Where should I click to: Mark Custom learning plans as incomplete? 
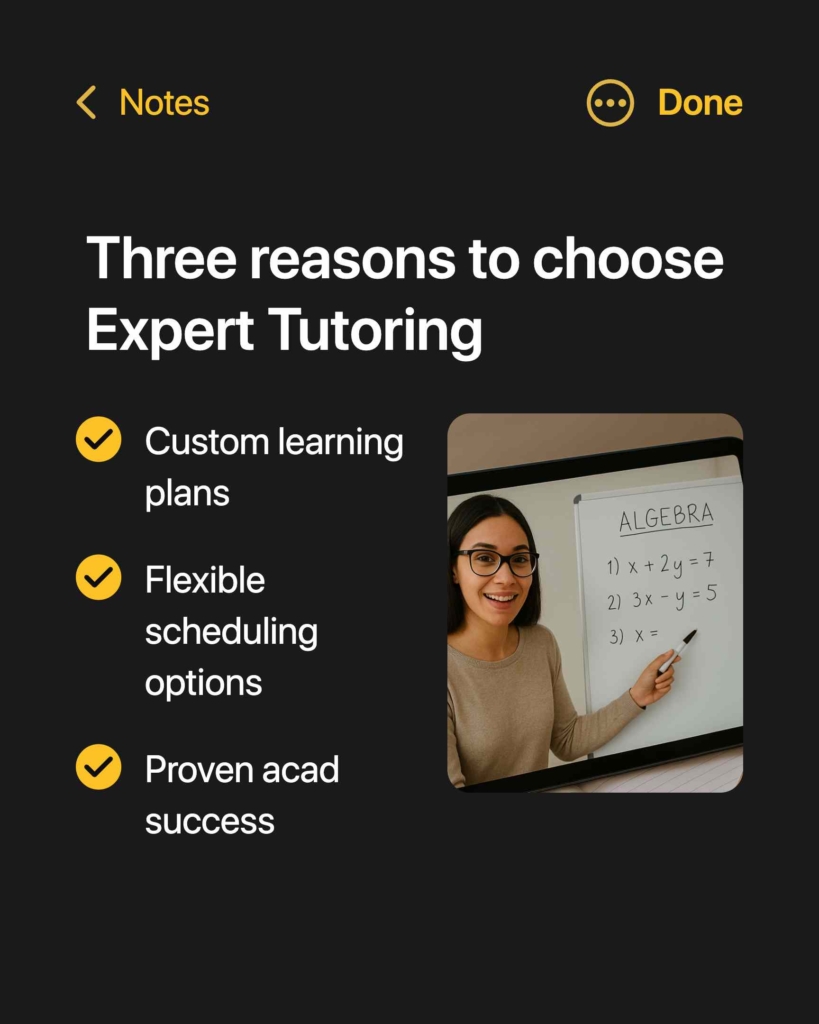click(x=97, y=441)
